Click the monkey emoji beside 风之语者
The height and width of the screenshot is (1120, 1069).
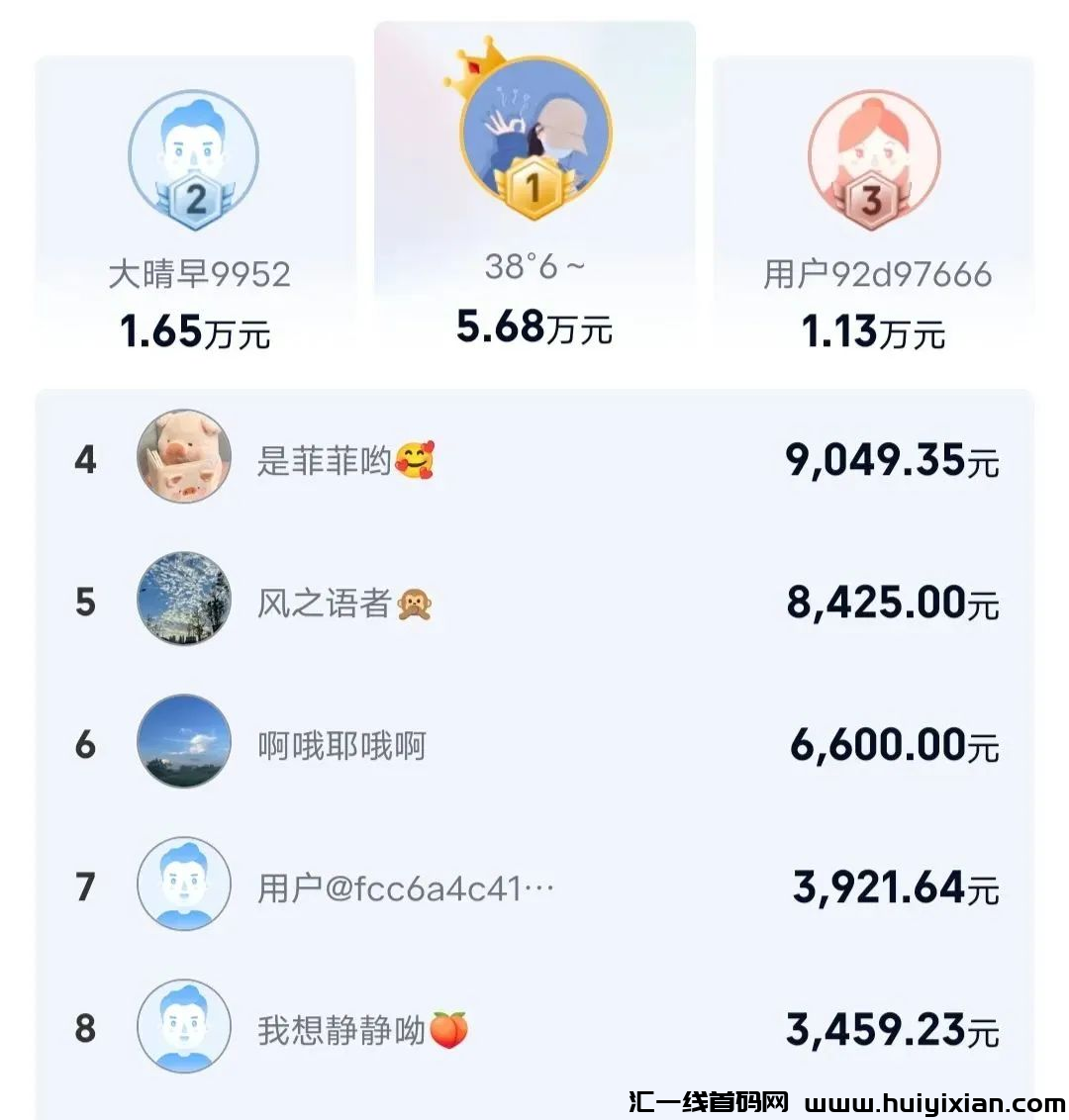coord(416,602)
